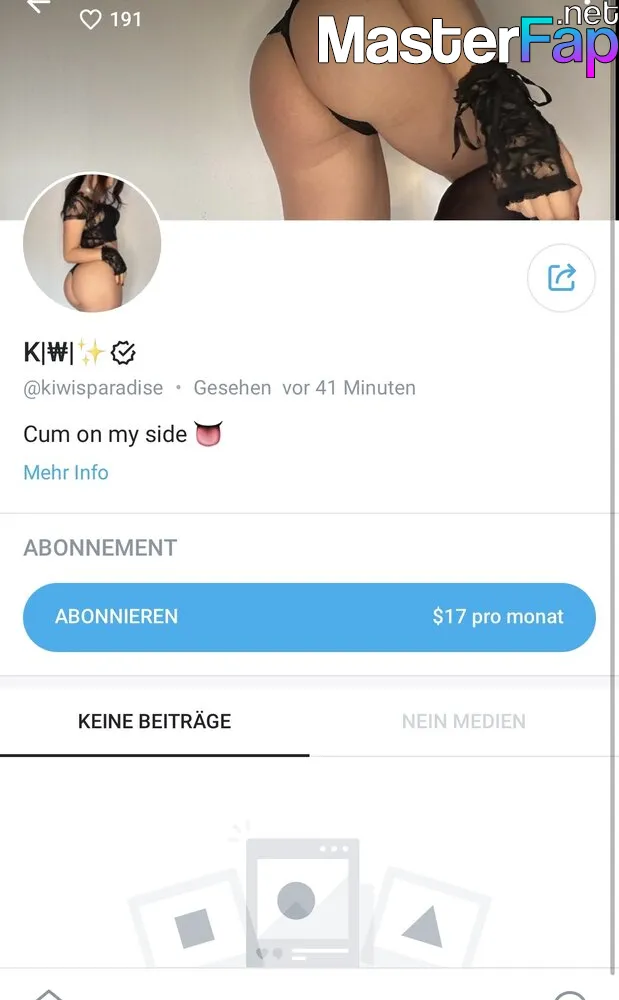The width and height of the screenshot is (619, 1000).
Task: Tap ABONNIEREN for $17 pro monat
Action: (x=309, y=617)
